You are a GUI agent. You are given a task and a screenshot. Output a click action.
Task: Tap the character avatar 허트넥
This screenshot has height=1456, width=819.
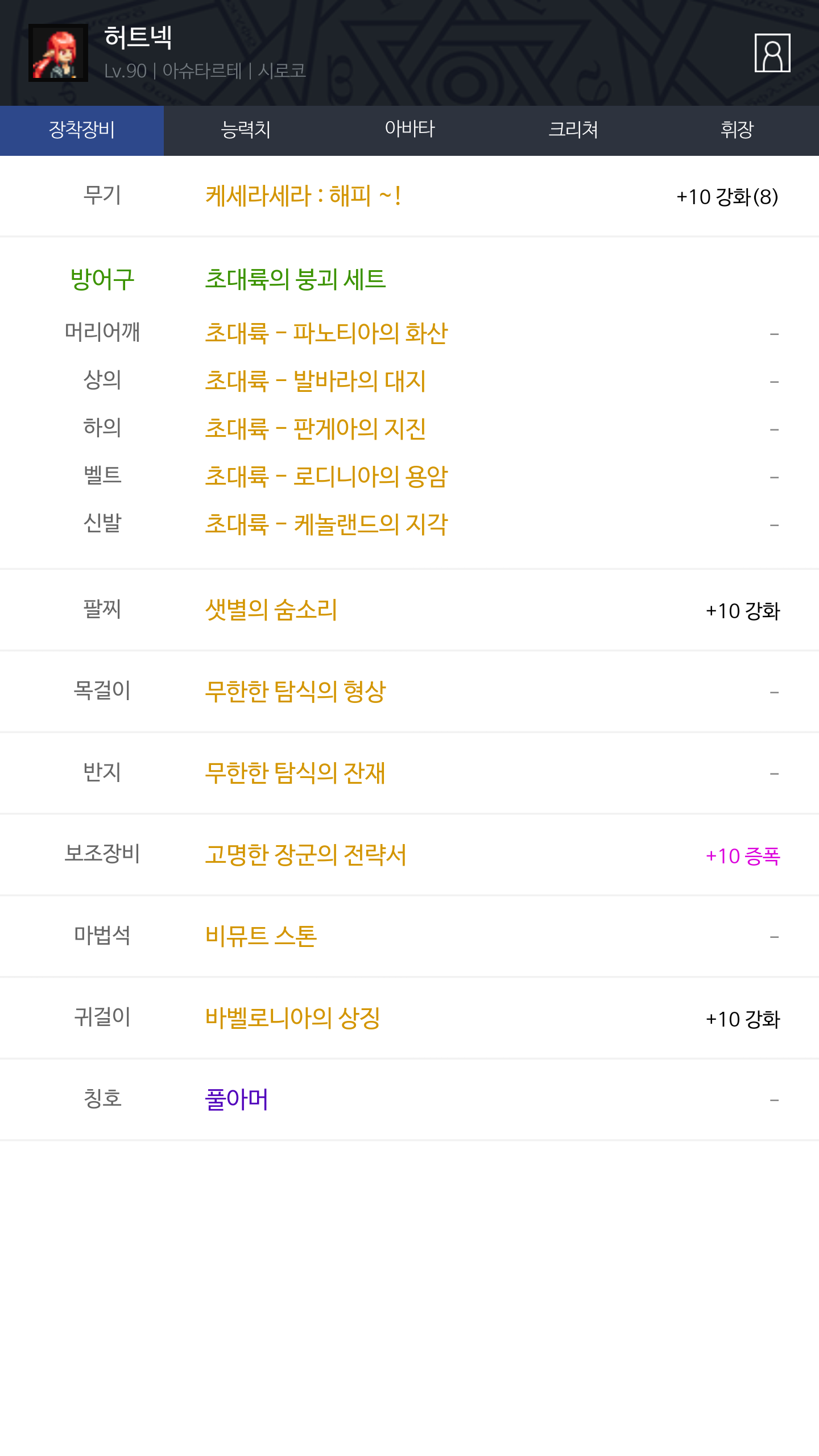tap(58, 53)
